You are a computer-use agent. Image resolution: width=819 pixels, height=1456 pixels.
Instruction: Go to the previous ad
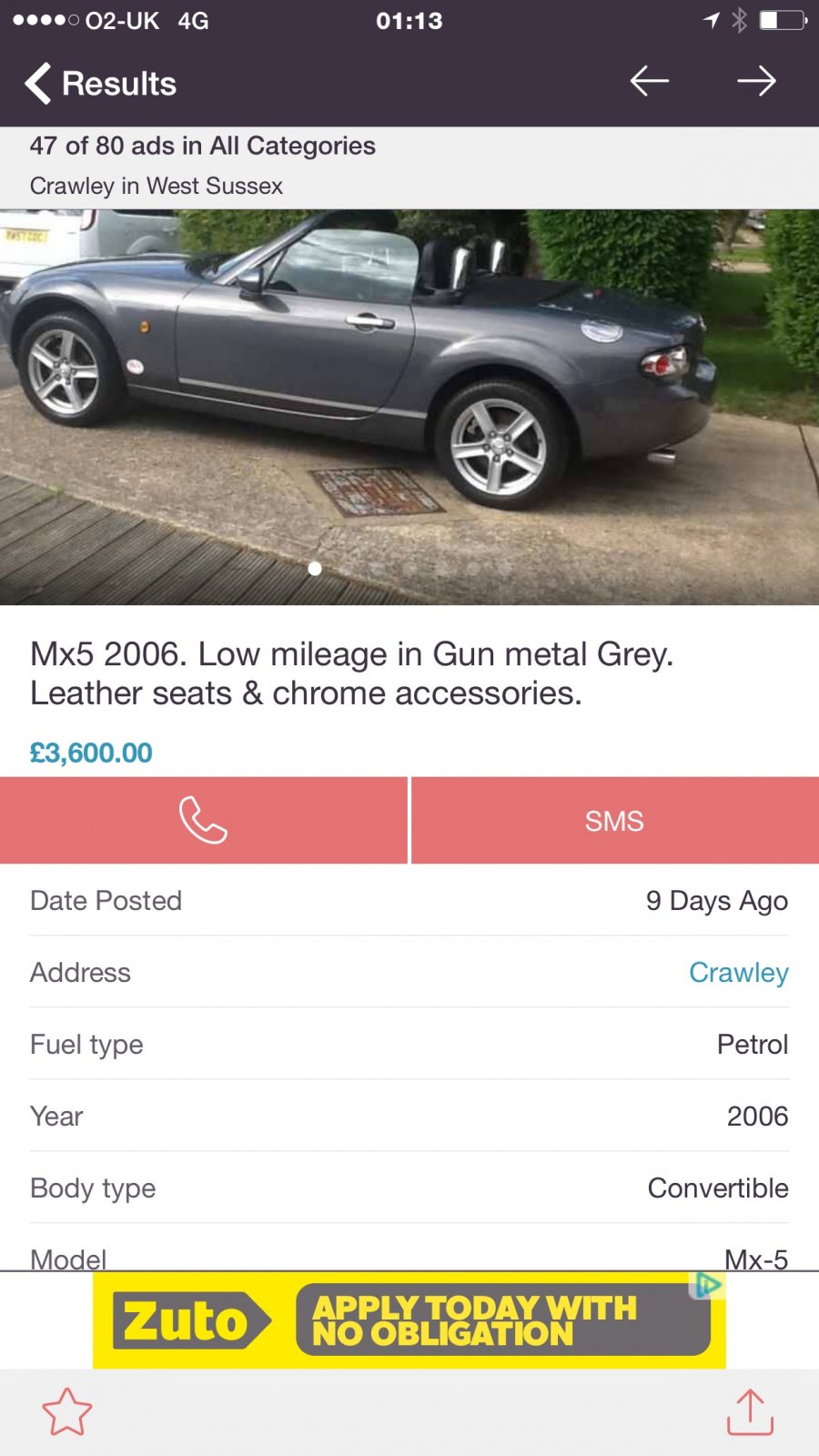[x=650, y=81]
